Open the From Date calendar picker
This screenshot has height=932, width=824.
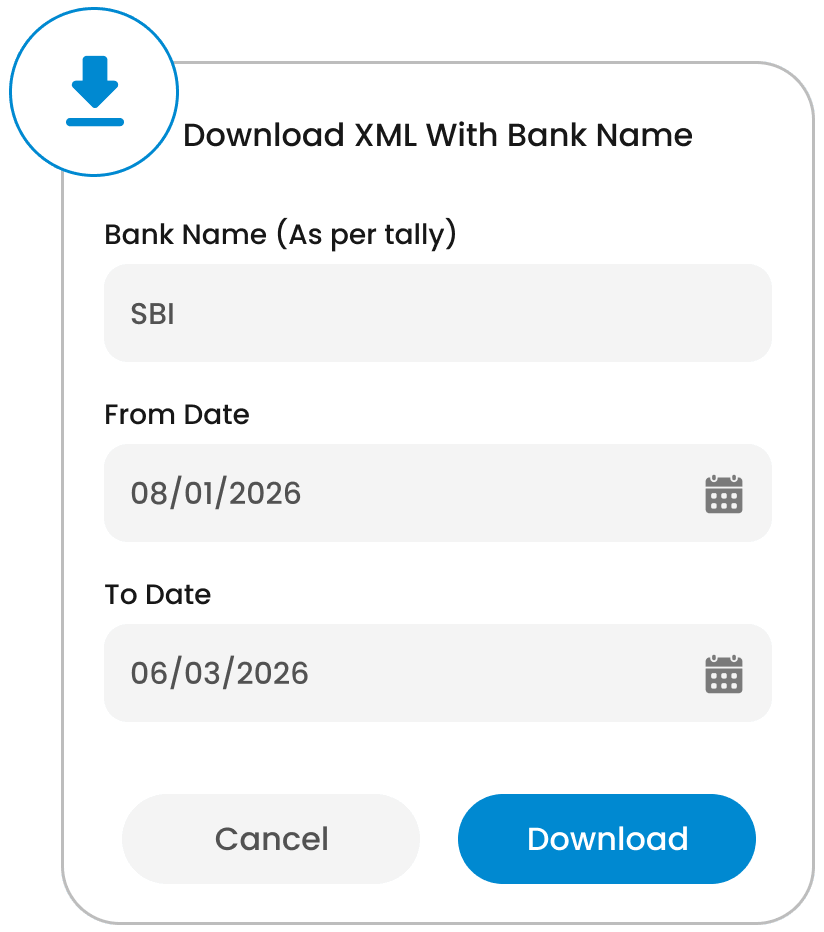tap(723, 494)
